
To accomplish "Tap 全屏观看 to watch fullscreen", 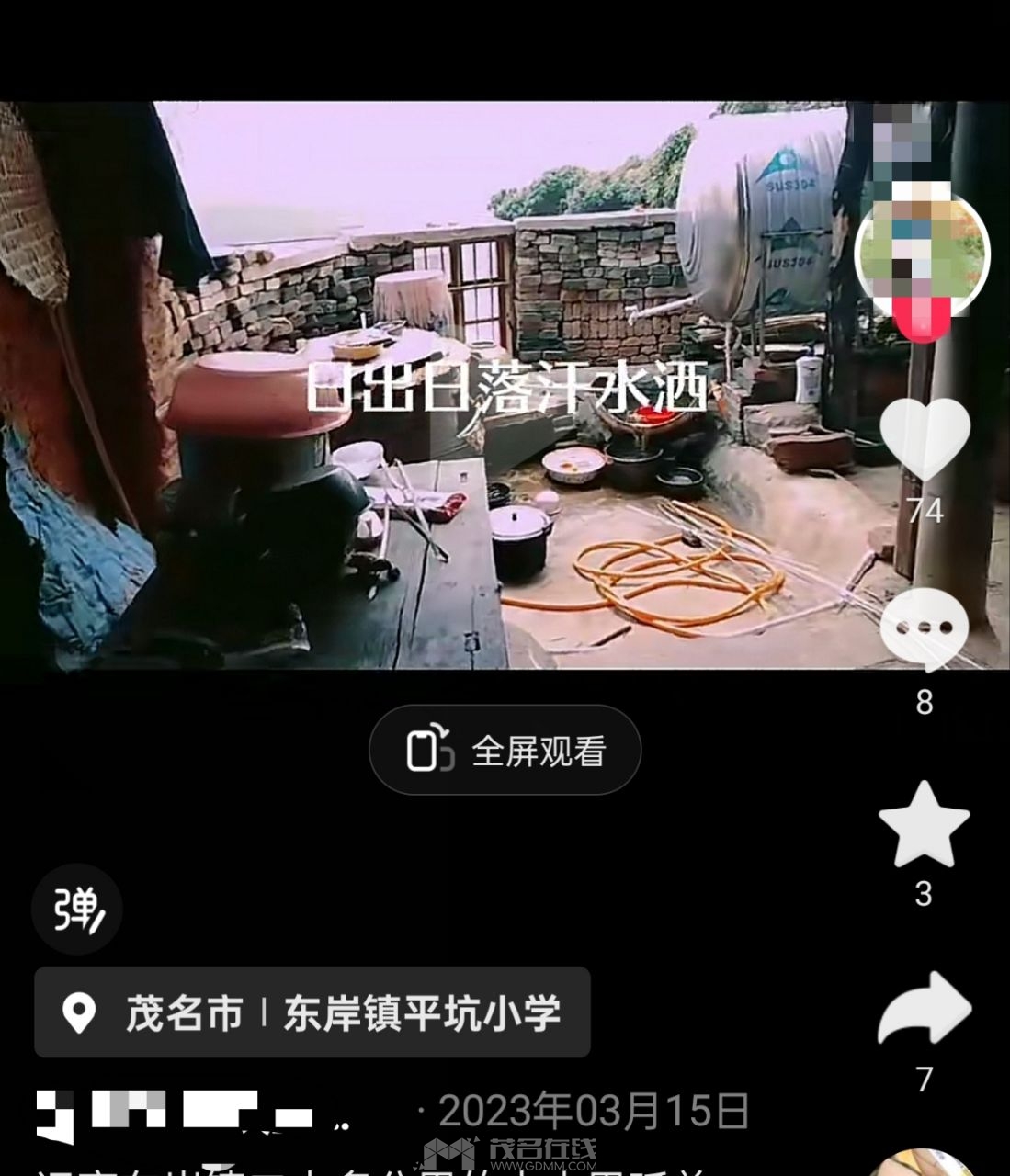I will tap(505, 750).
